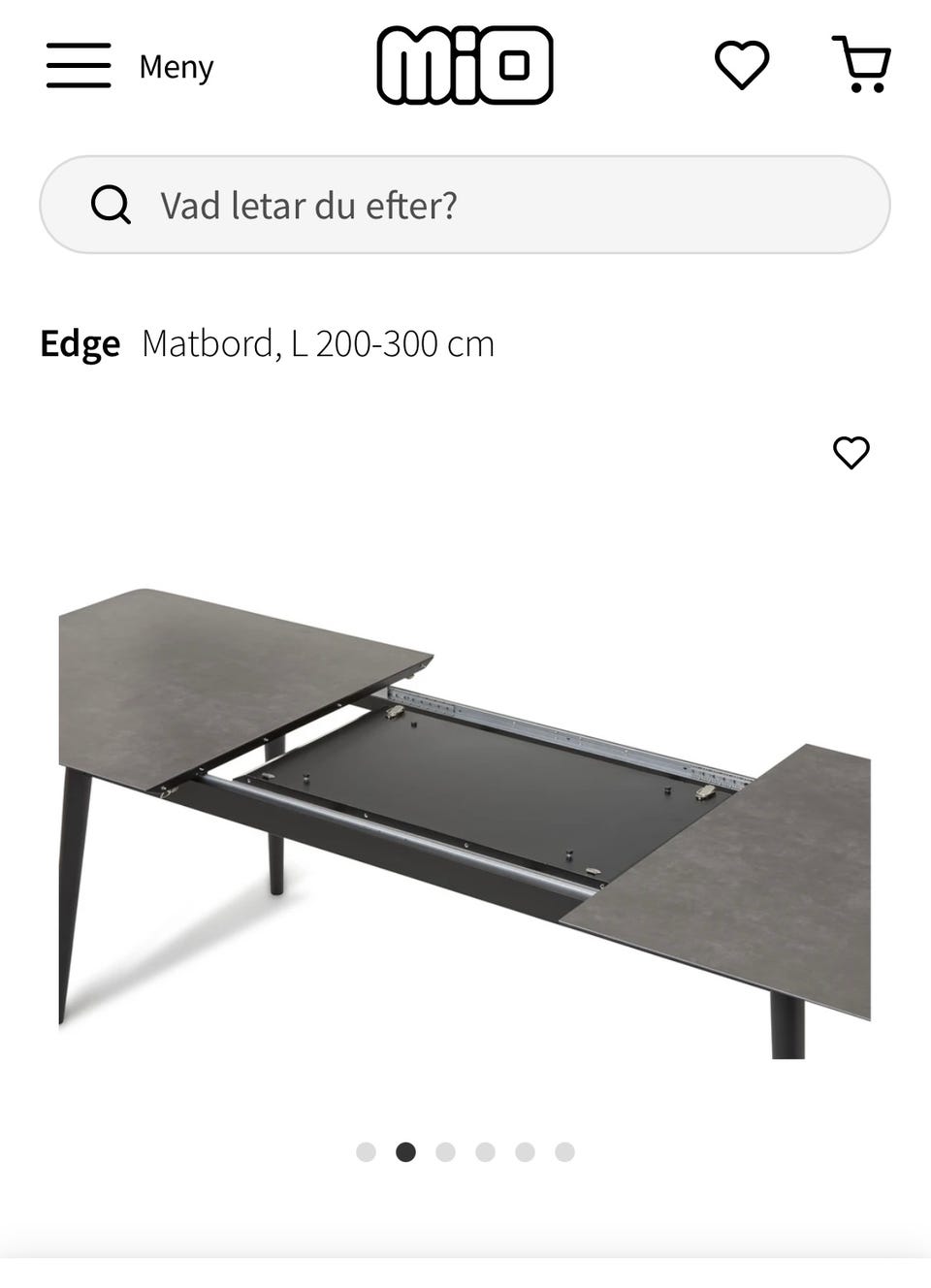Select the first carousel dot
This screenshot has width=931, height=1288.
tap(368, 1152)
